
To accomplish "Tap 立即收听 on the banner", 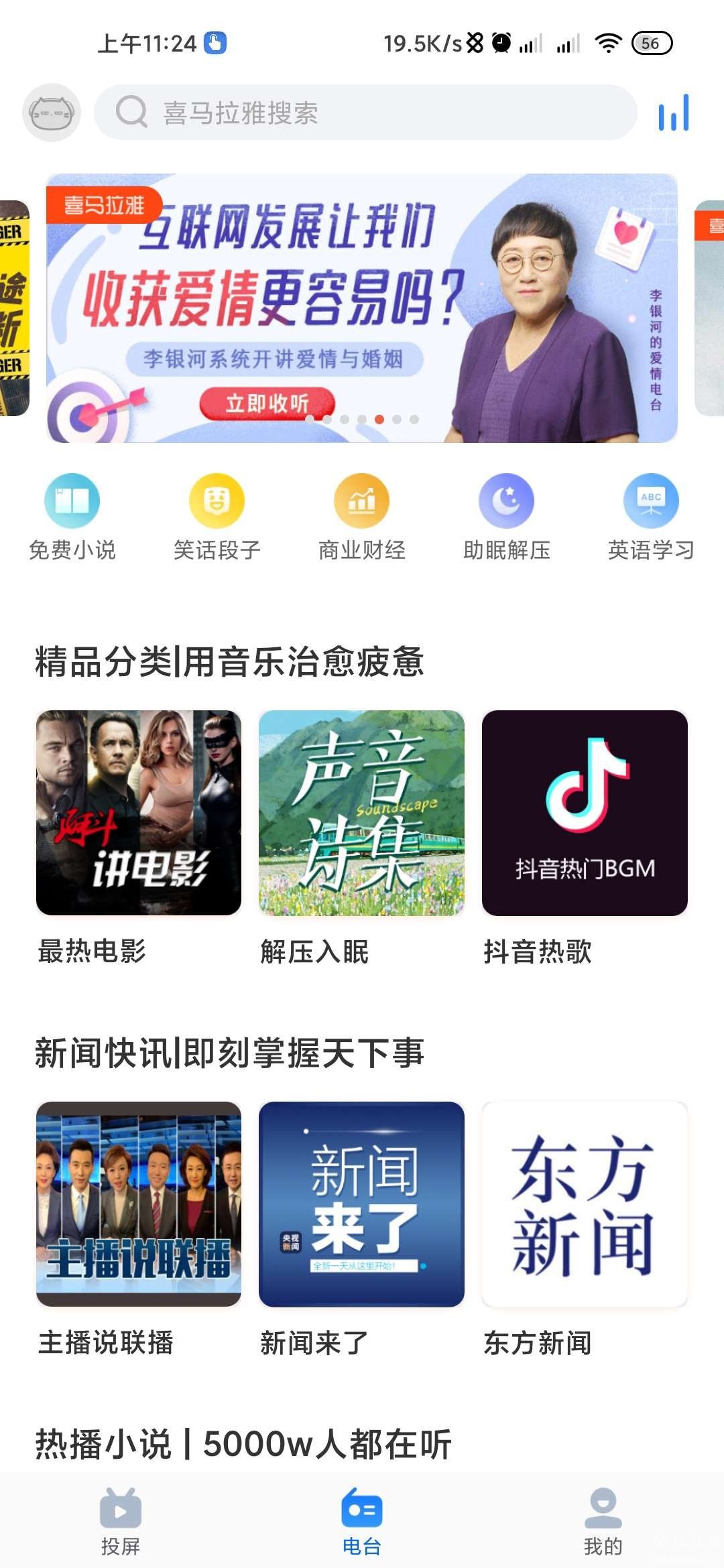I will (x=267, y=403).
